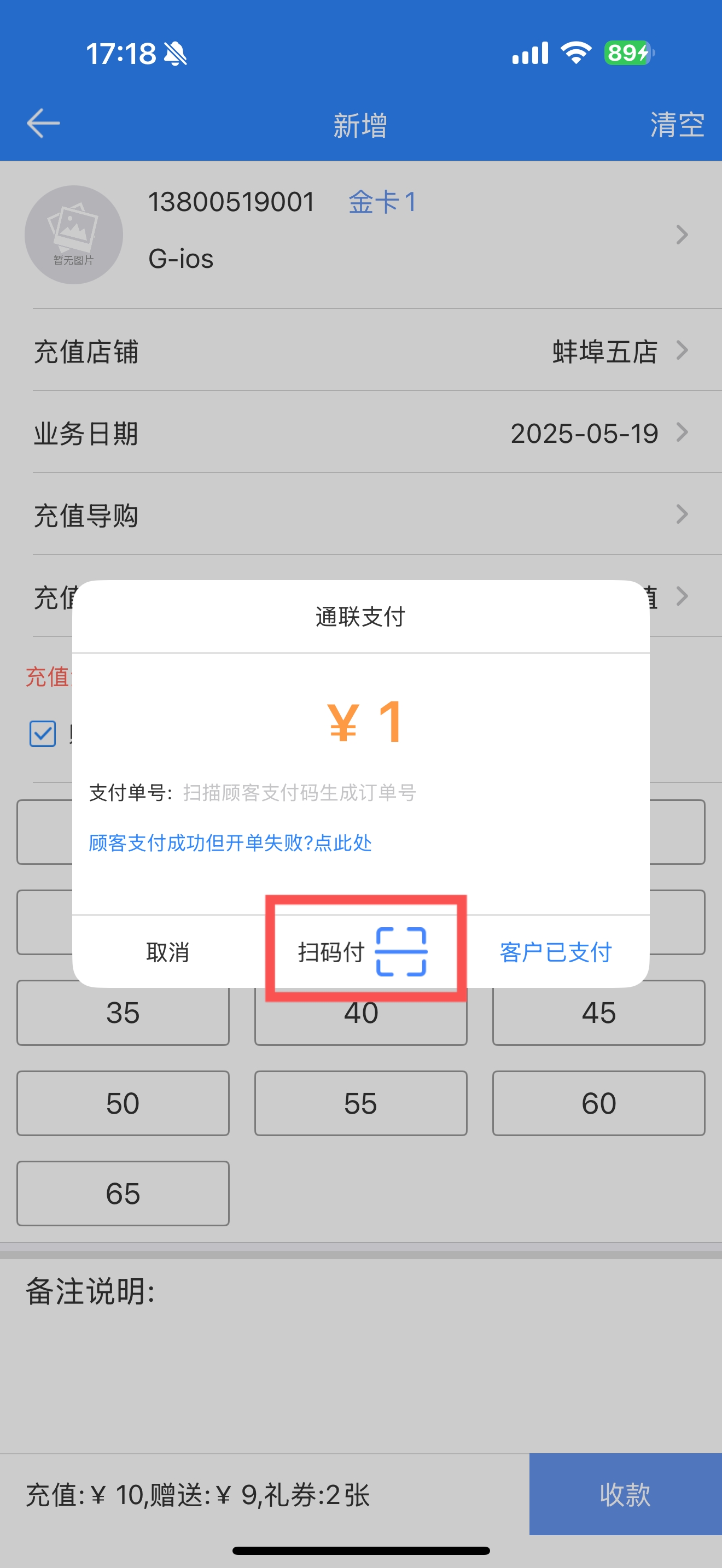
Task: Go back with the top-left arrow
Action: point(43,124)
